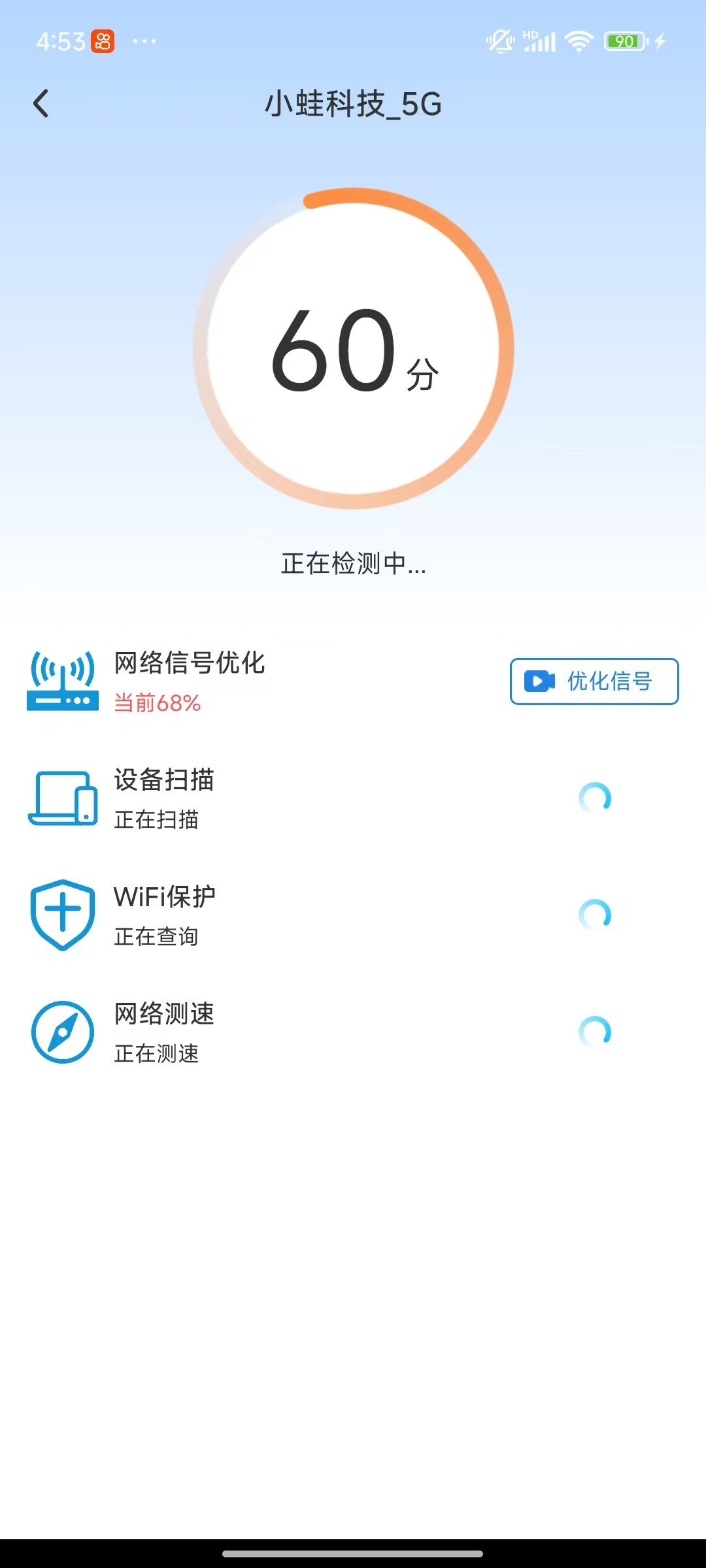The image size is (706, 1568).
Task: Click the back chevron arrow at top left
Action: click(42, 103)
